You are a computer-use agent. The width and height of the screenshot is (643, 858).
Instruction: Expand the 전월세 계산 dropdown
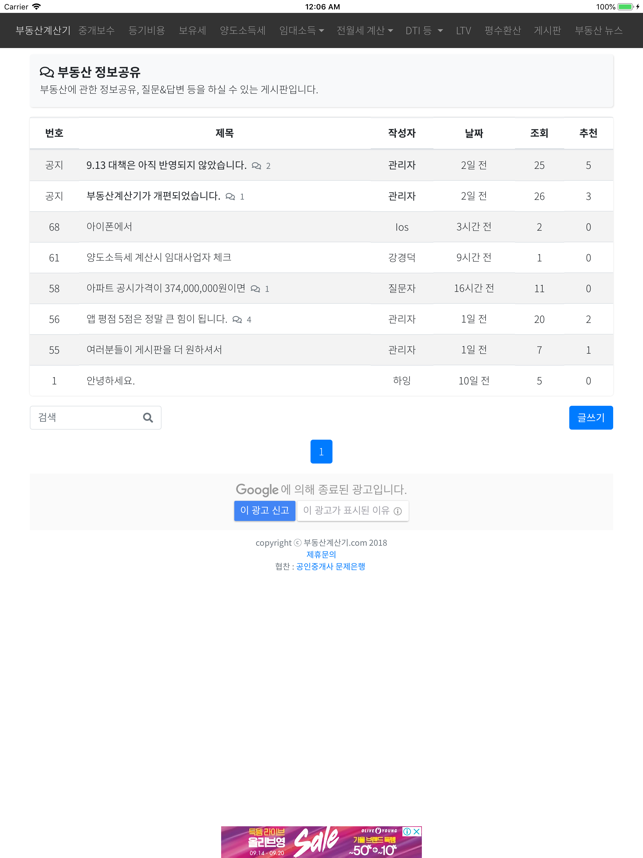364,31
